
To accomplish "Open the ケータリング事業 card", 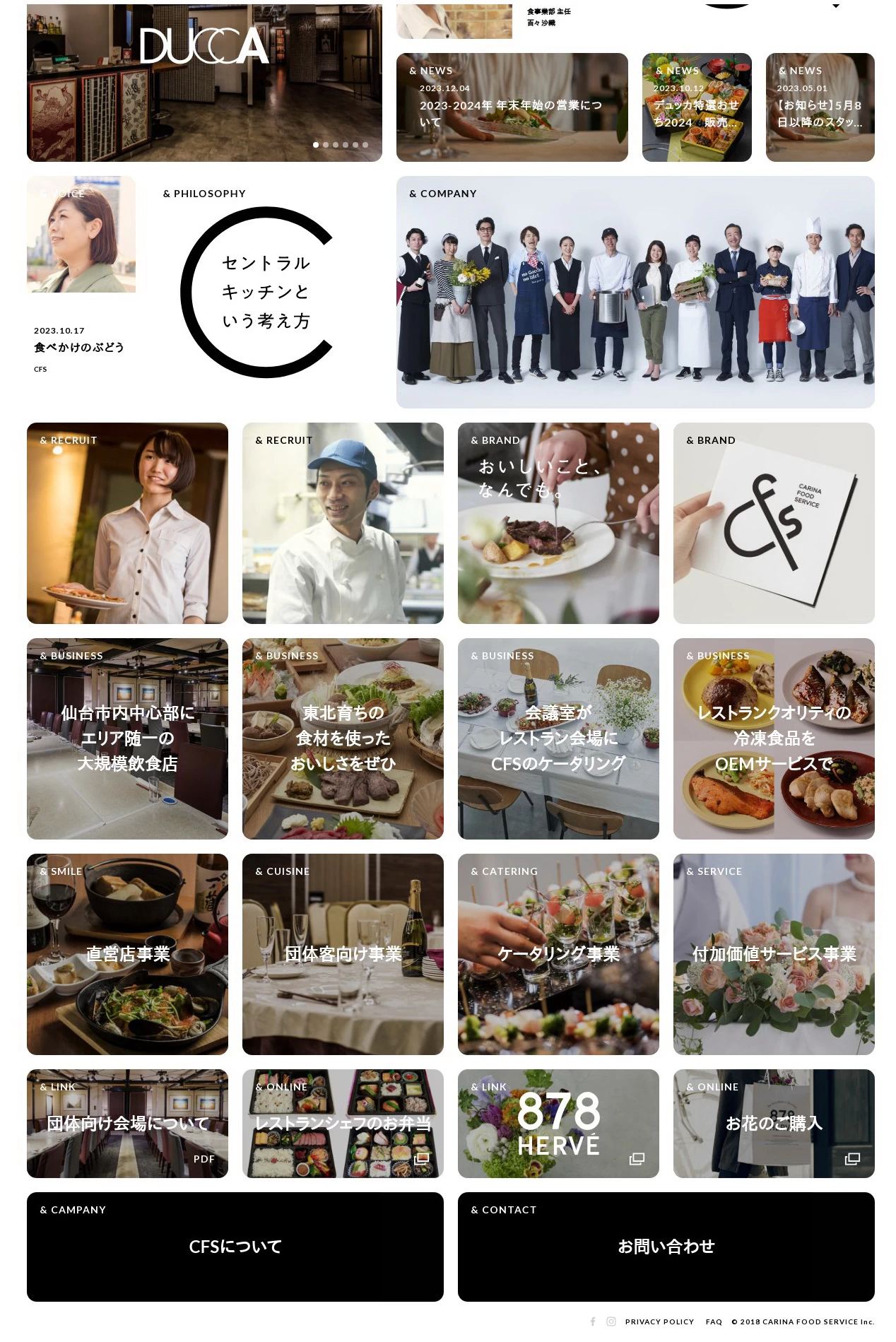I will pos(558,954).
